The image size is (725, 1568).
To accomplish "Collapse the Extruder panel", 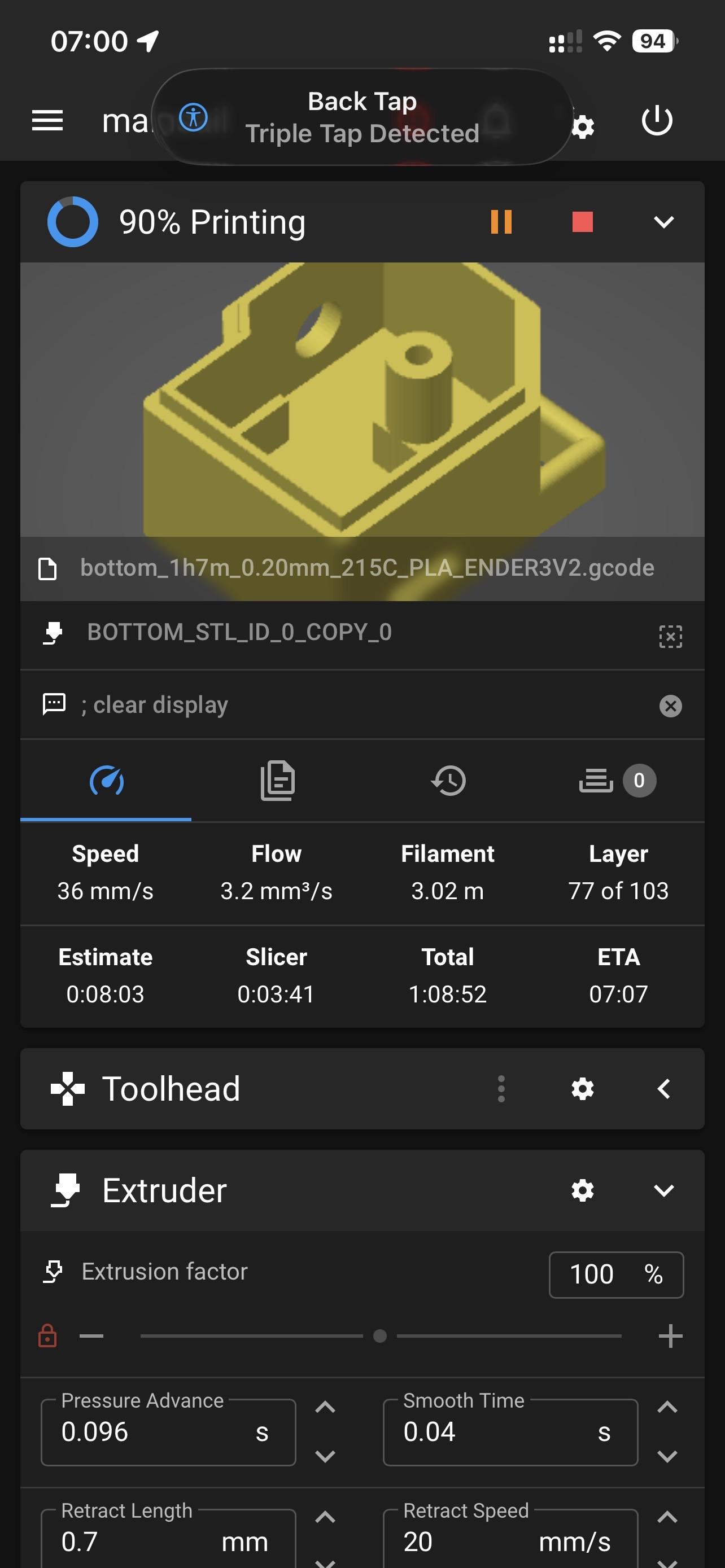I will (x=663, y=1190).
